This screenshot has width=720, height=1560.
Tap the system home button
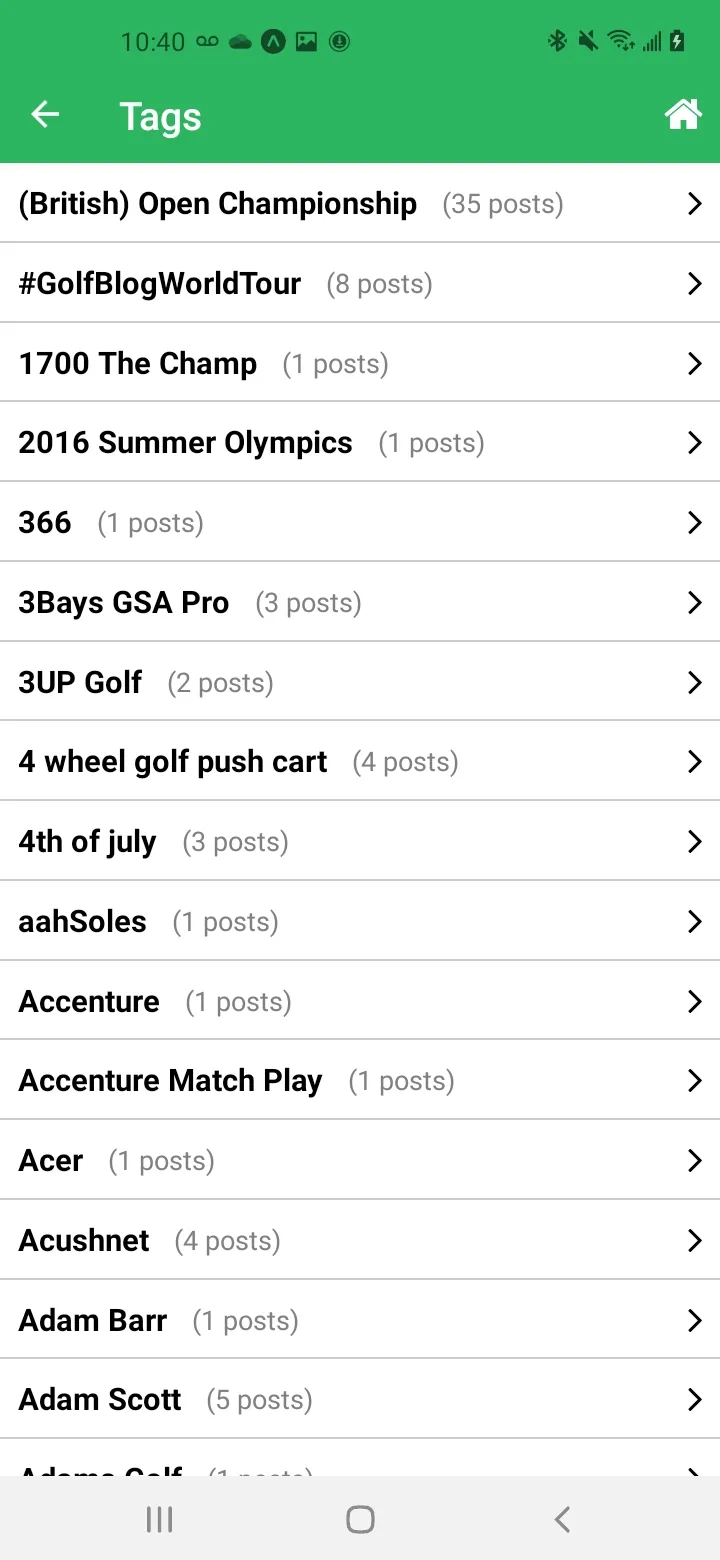click(360, 1520)
